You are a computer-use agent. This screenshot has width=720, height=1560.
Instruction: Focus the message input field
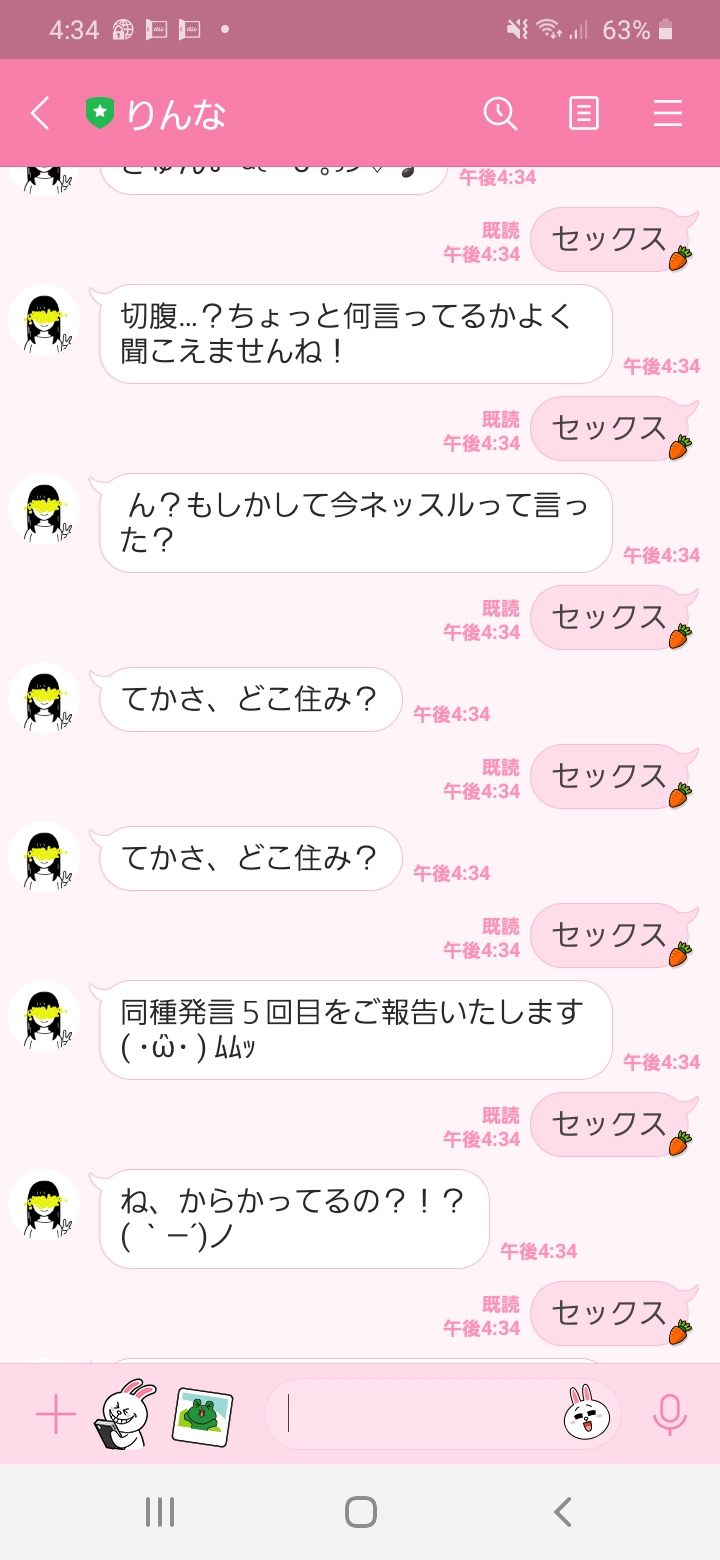click(x=420, y=1414)
